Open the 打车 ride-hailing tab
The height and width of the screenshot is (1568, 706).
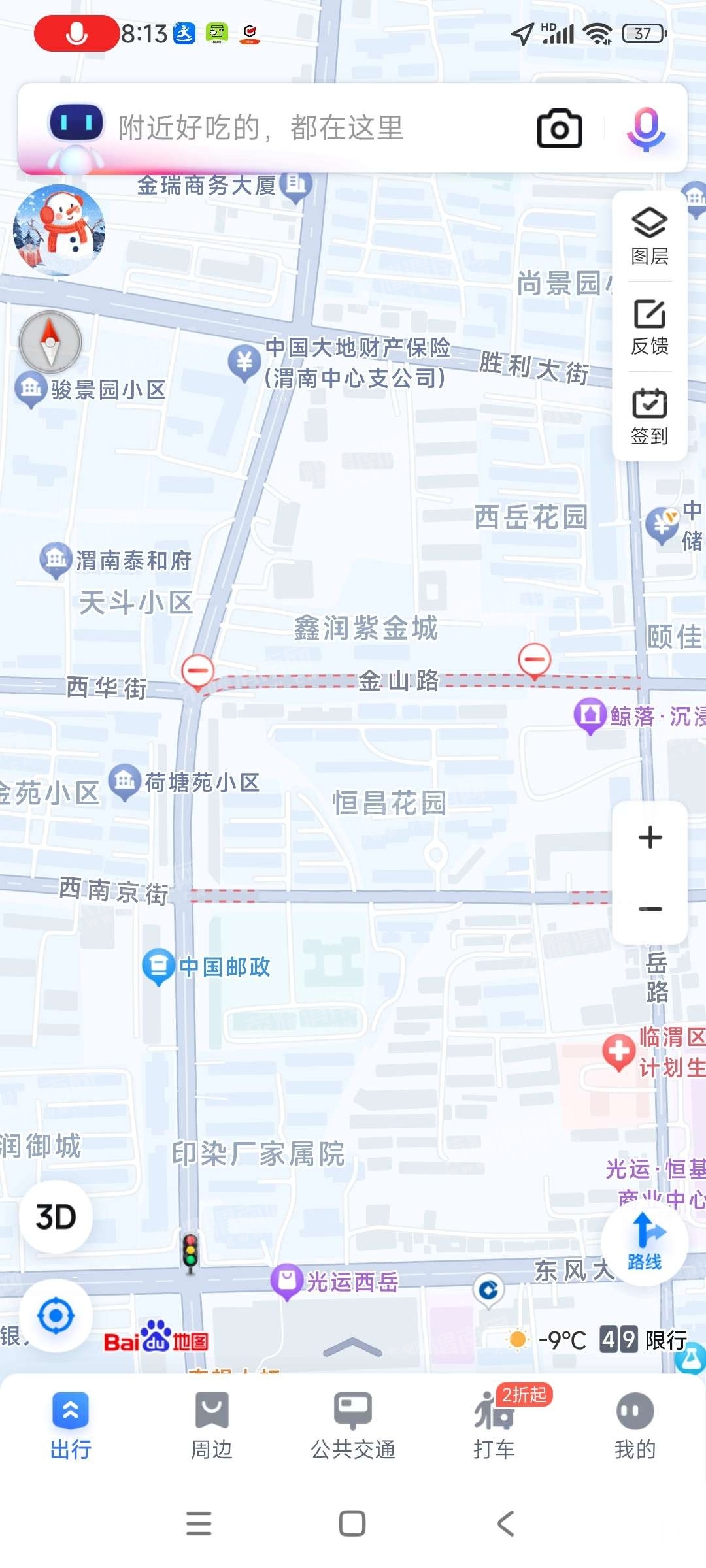point(494,1426)
